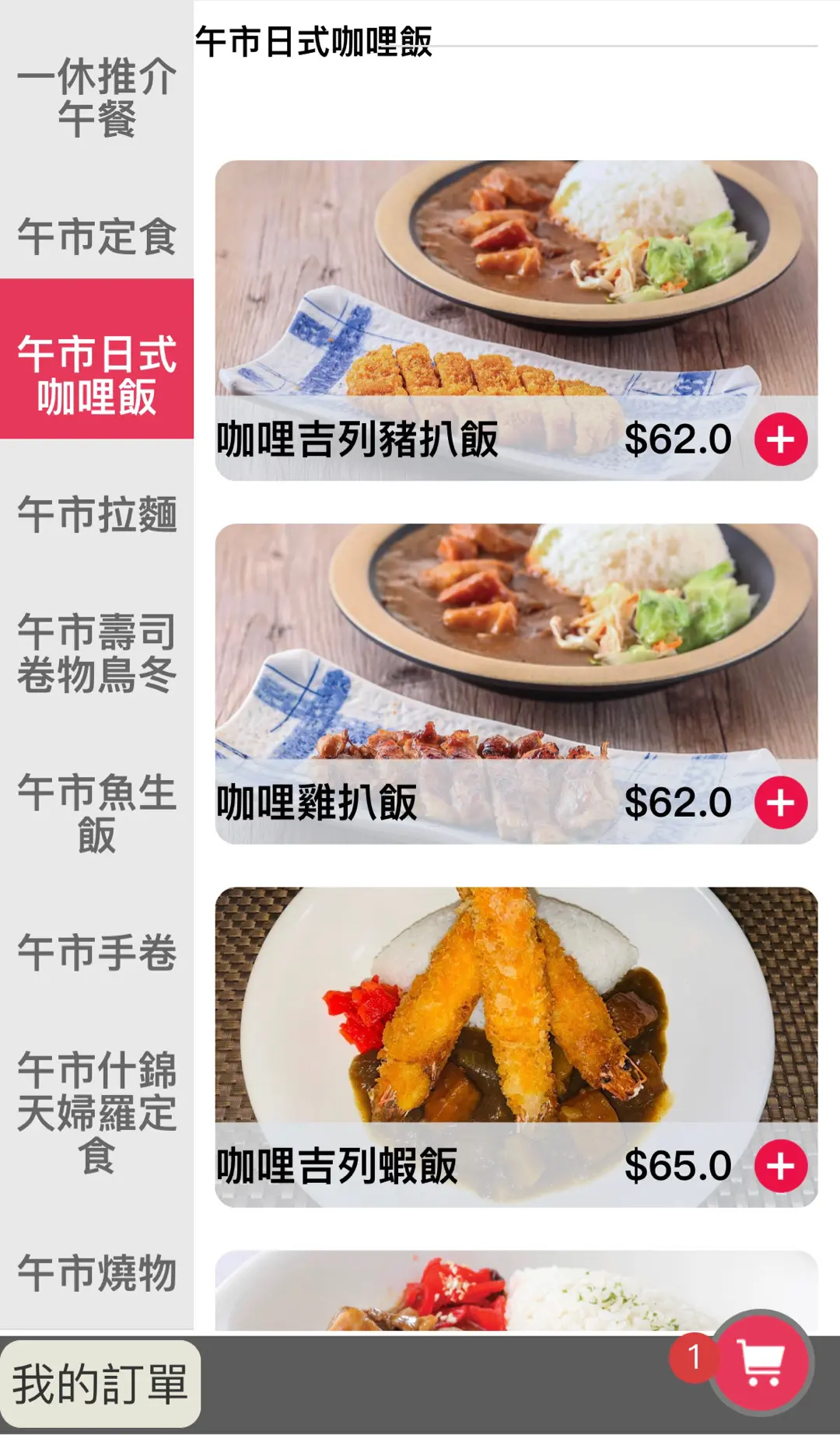View 我的訂單 order list
The image size is (840, 1435).
pyautogui.click(x=100, y=1384)
